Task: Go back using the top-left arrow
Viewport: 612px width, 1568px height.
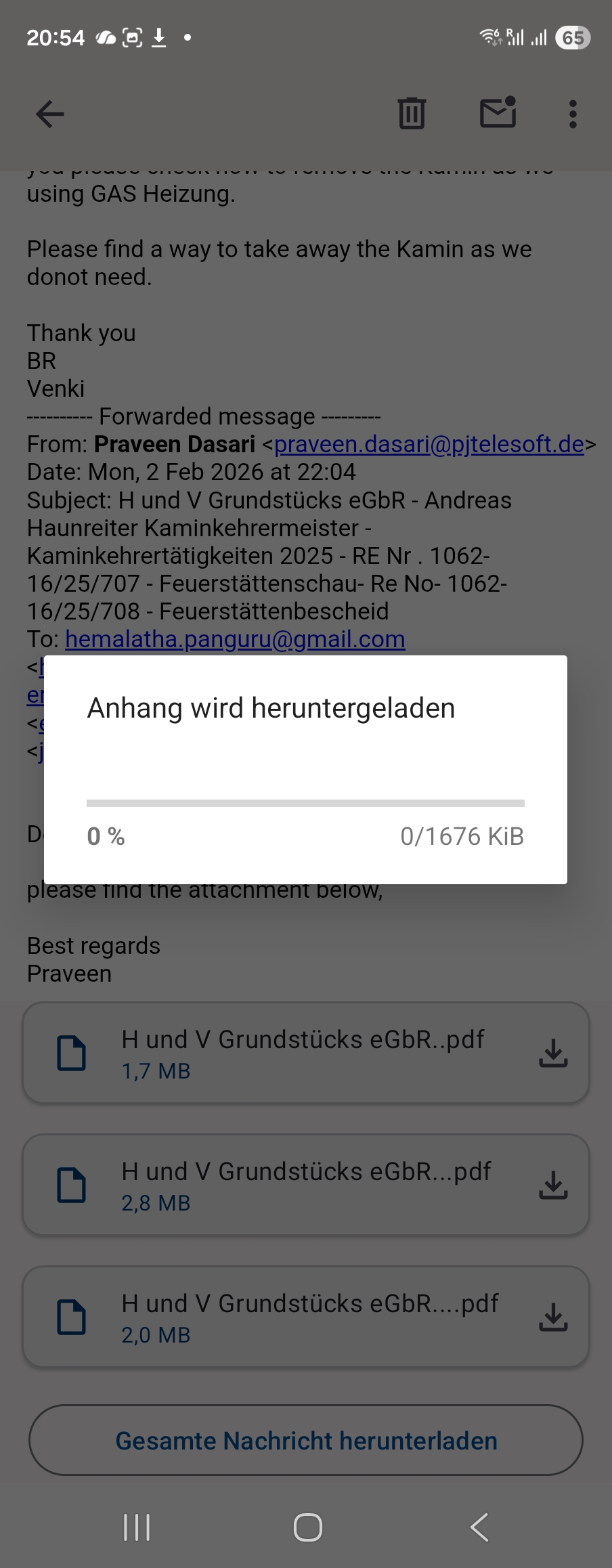Action: (x=50, y=114)
